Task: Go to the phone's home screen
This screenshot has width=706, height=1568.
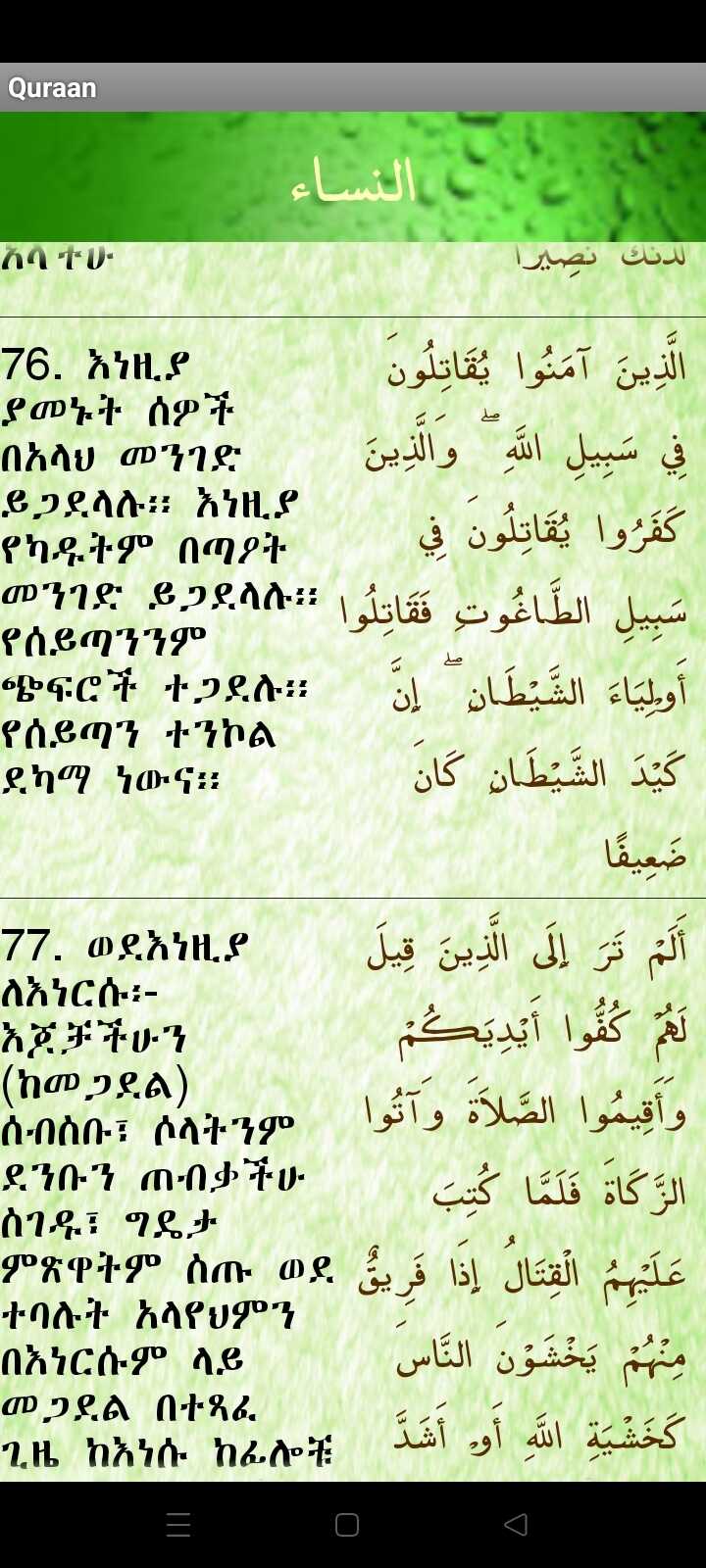Action: (347, 1524)
